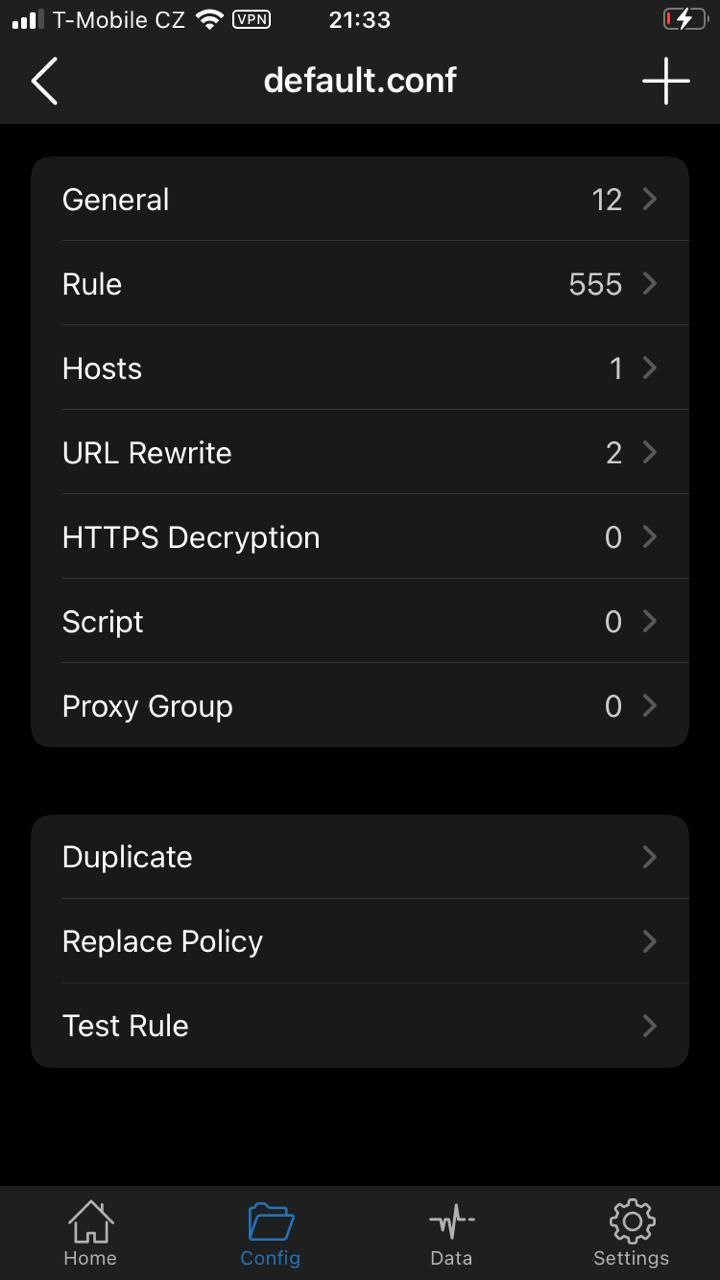Tap the plus icon to add new config
The width and height of the screenshot is (720, 1280).
coord(665,81)
